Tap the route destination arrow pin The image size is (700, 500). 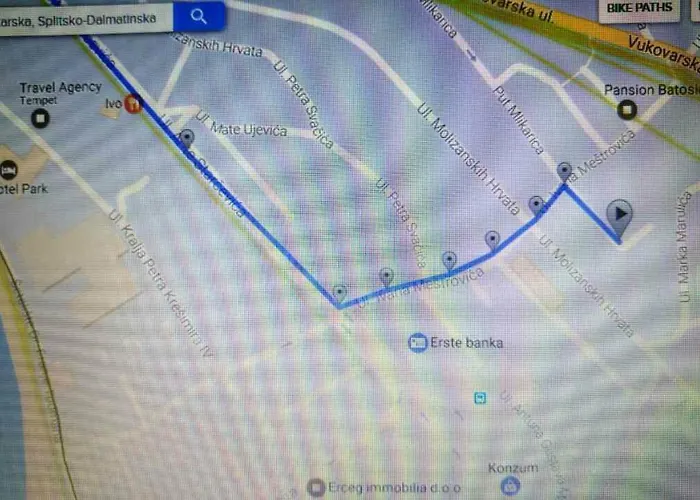(620, 214)
